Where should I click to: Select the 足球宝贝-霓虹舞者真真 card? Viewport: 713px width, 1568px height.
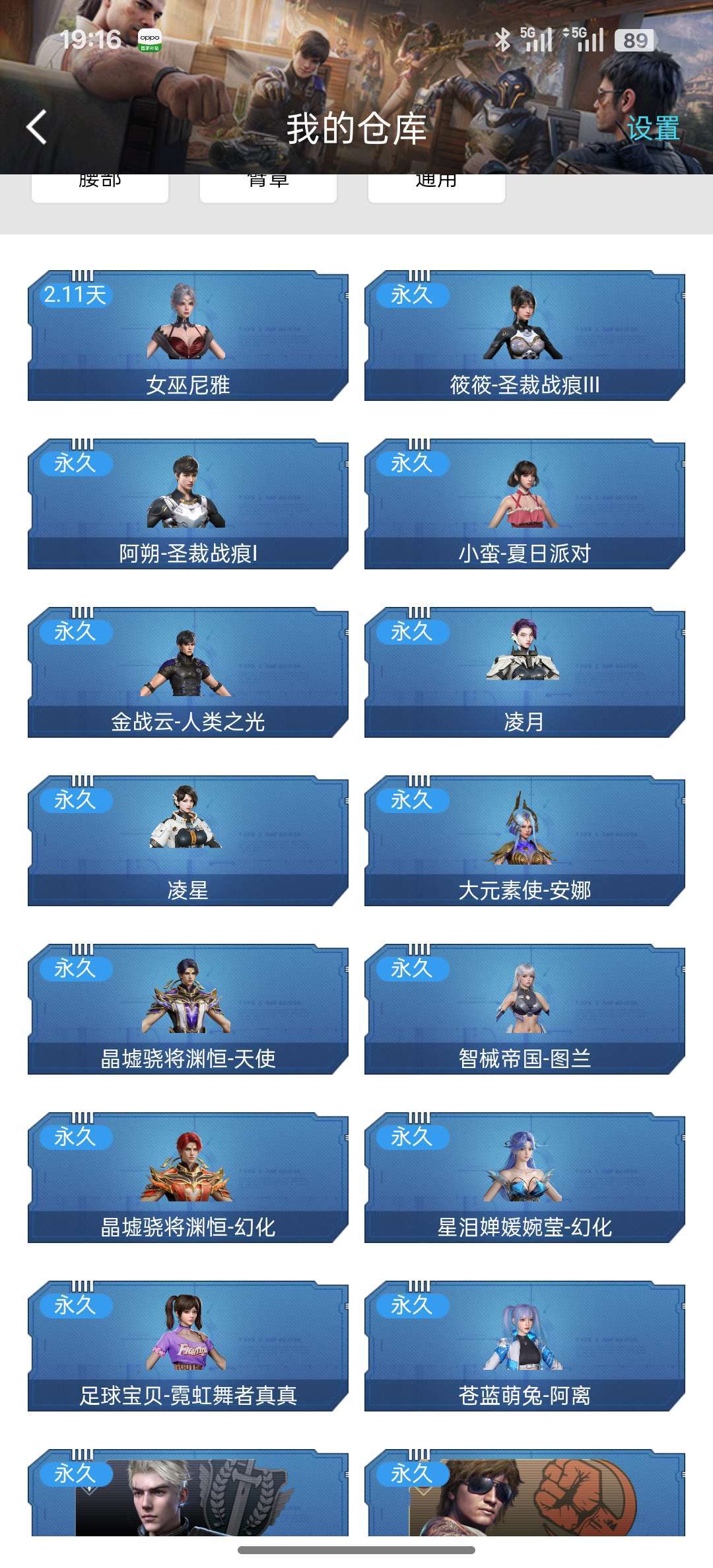point(187,1346)
